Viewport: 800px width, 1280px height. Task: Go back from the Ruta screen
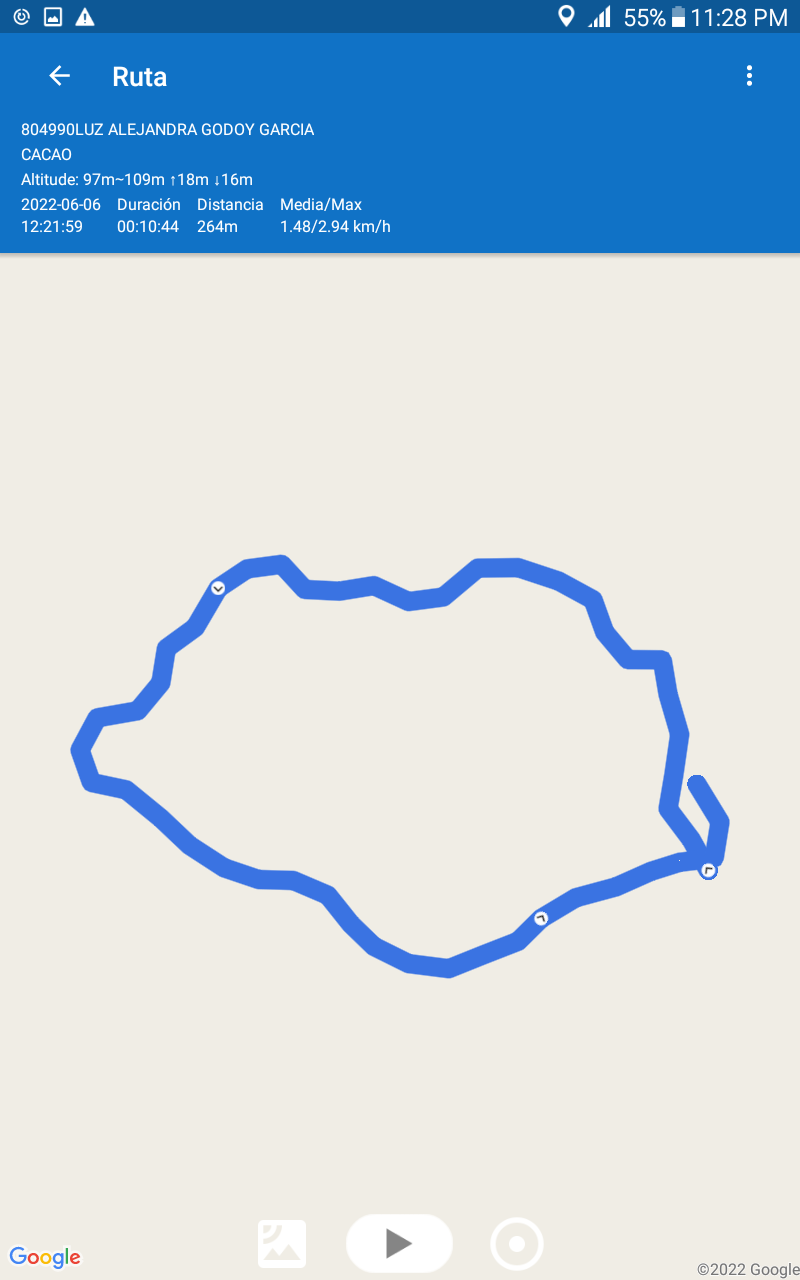(x=59, y=76)
